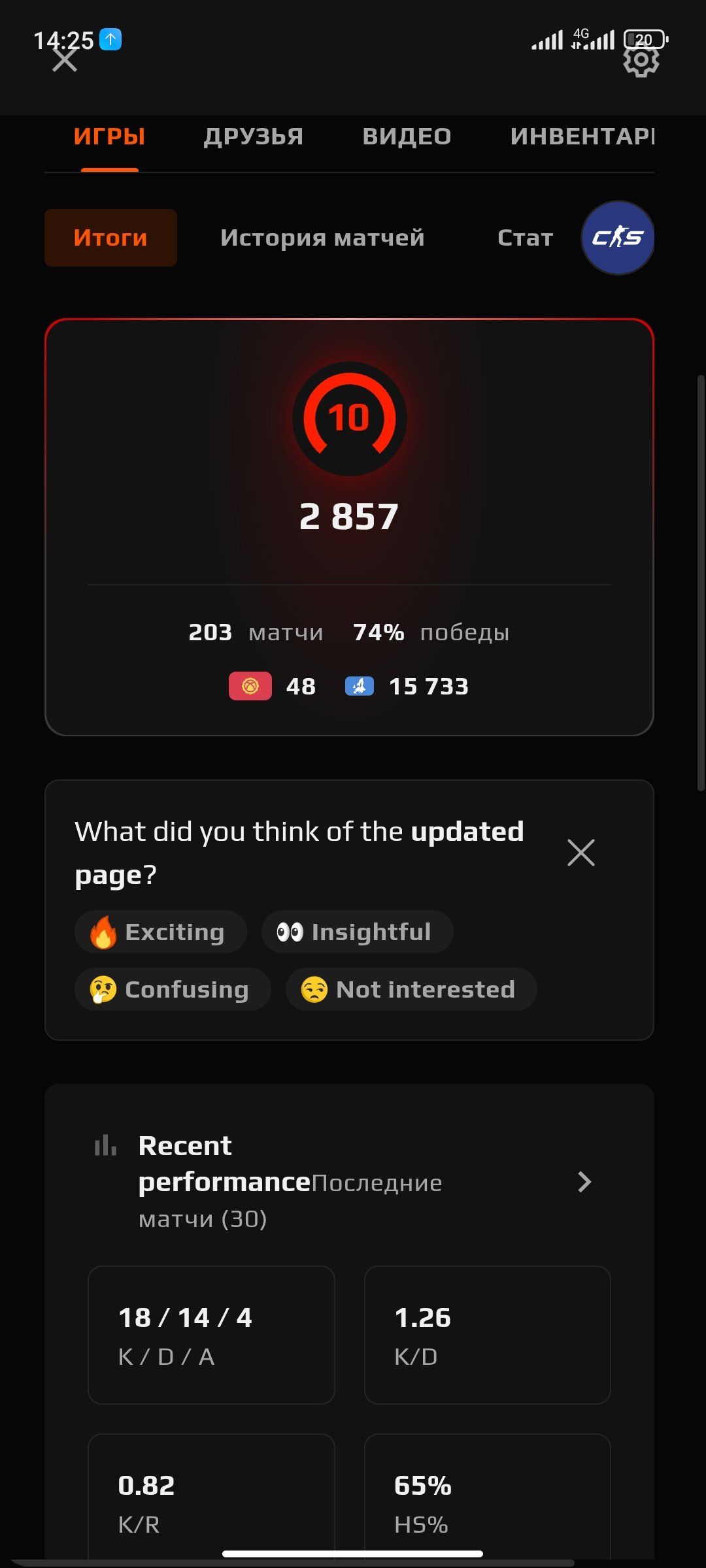The width and height of the screenshot is (706, 1568).
Task: Choose the Insightful feedback chip
Action: coord(357,932)
